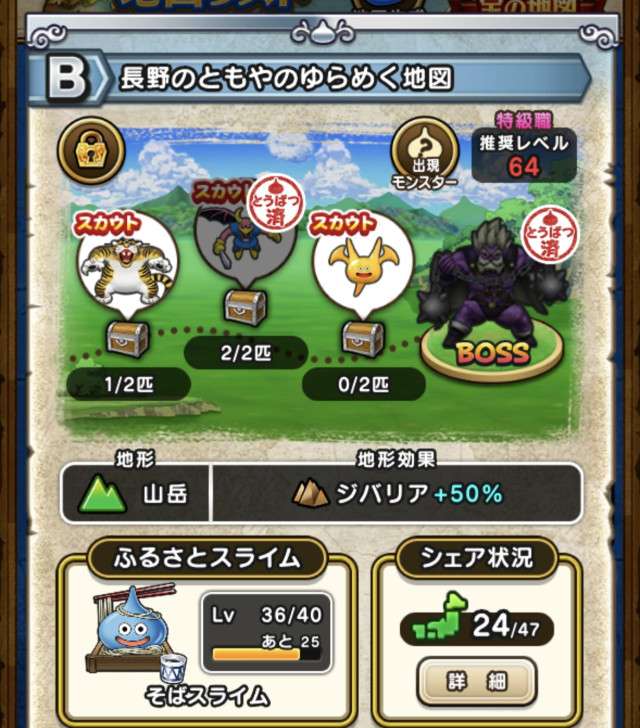Open the 出現モンスター list
640x728 pixels.
[x=424, y=152]
